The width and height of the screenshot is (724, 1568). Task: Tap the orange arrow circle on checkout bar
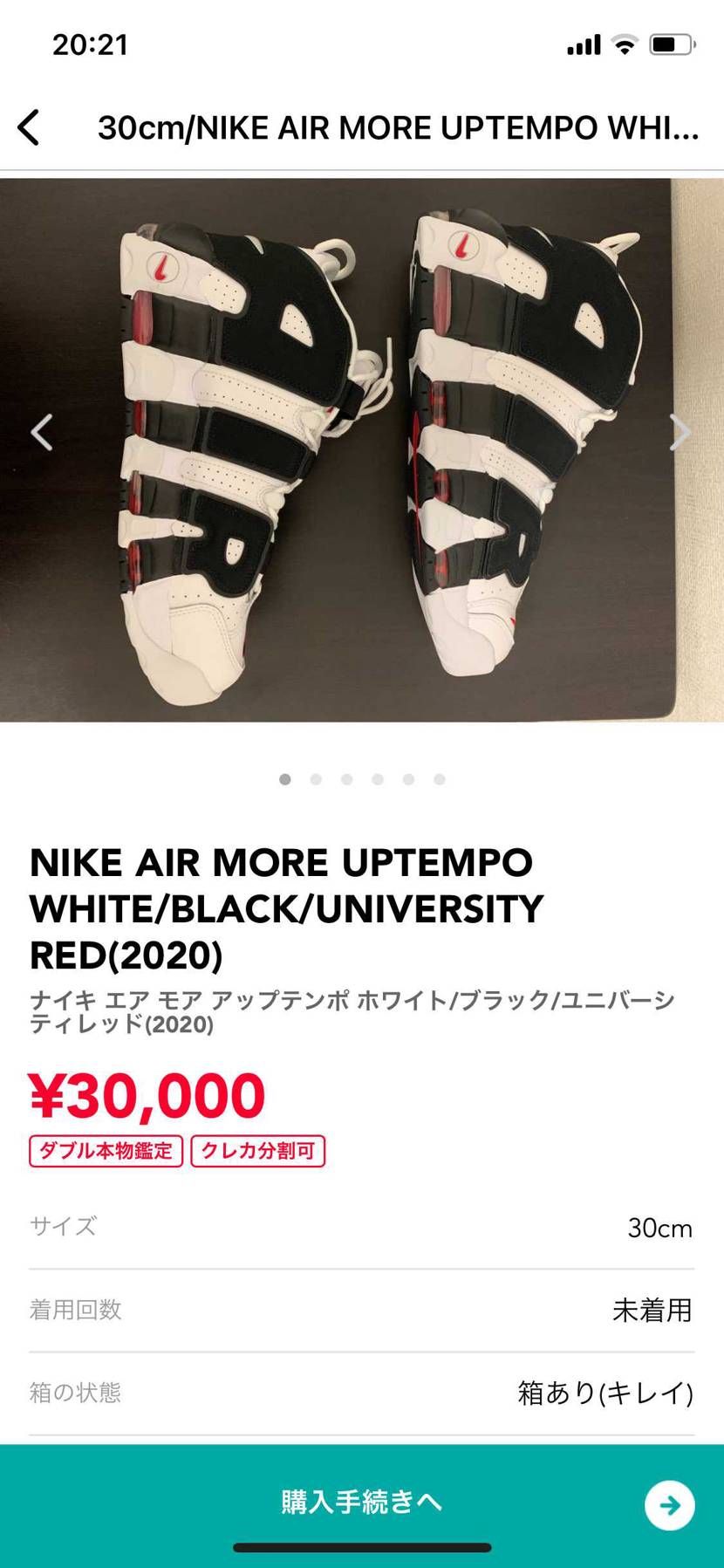[668, 1503]
